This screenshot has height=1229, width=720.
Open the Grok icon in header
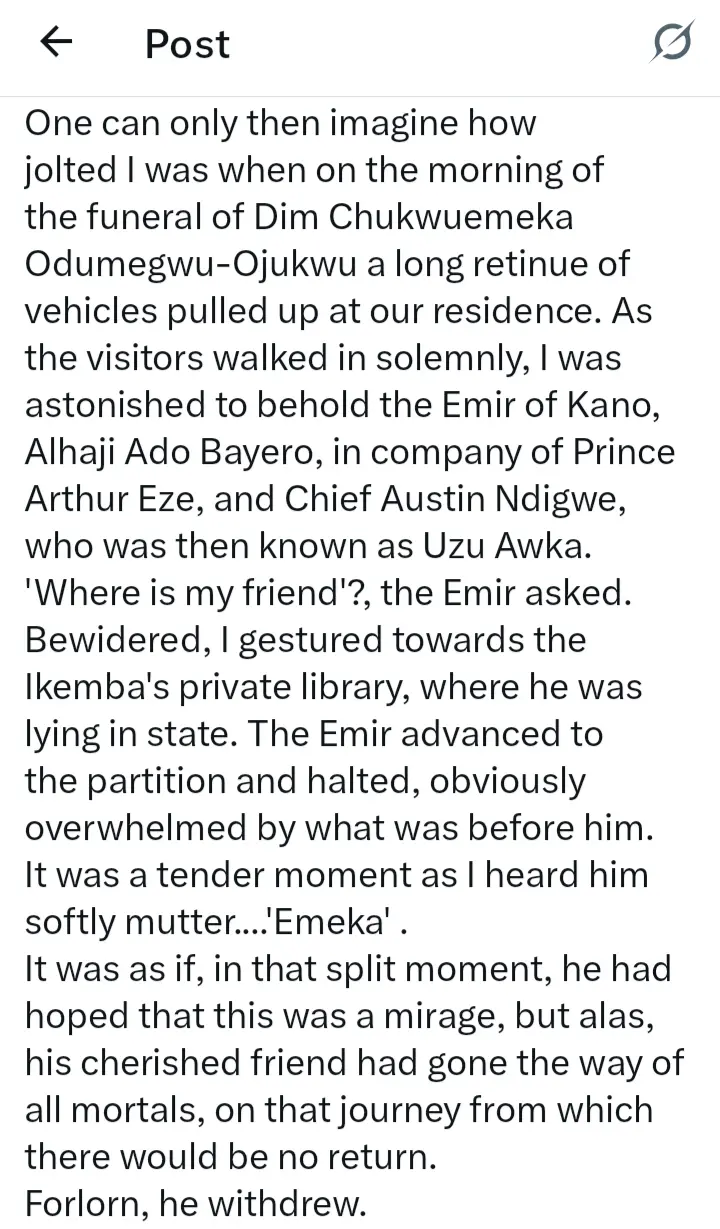pyautogui.click(x=672, y=45)
